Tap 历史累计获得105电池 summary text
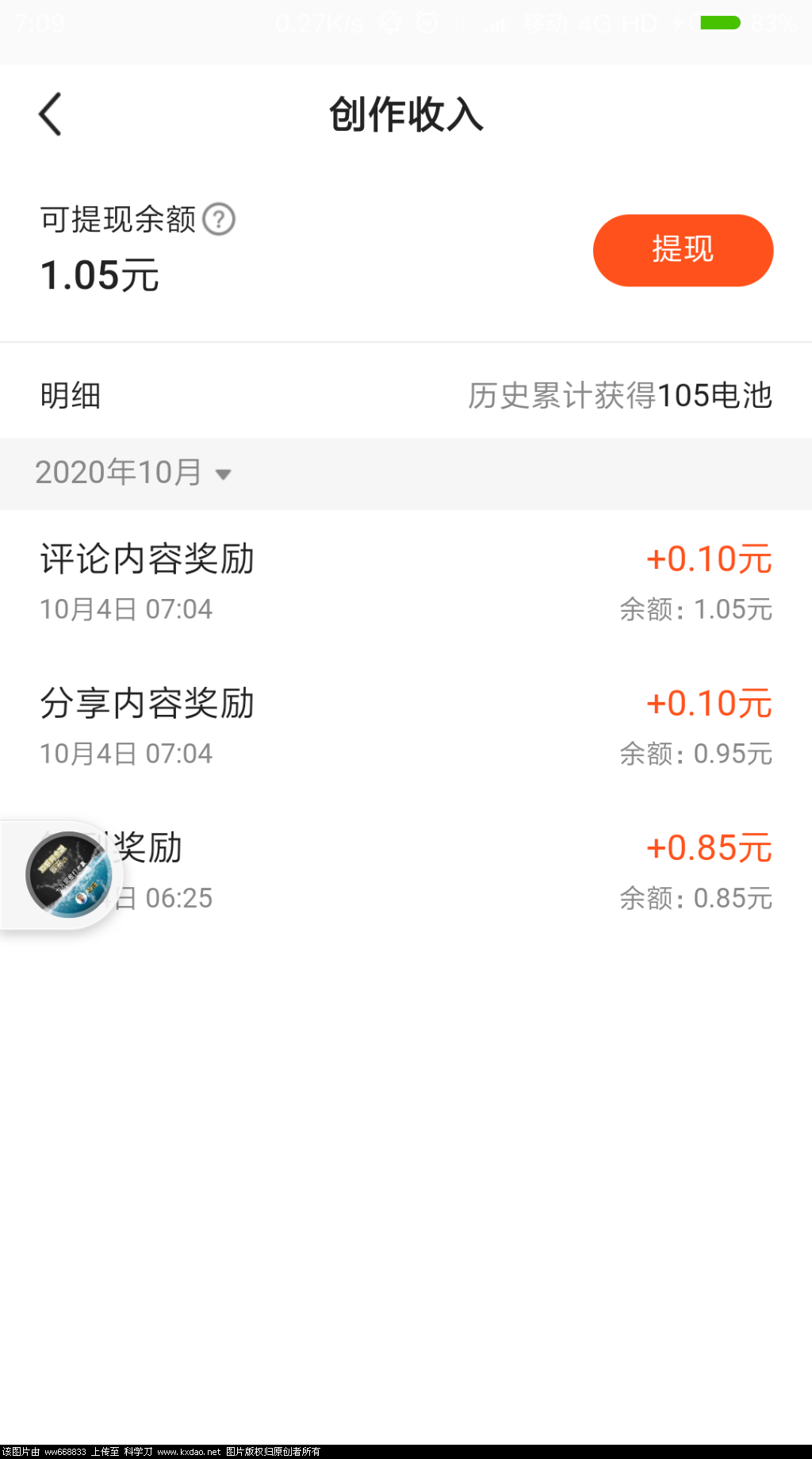 click(x=620, y=396)
